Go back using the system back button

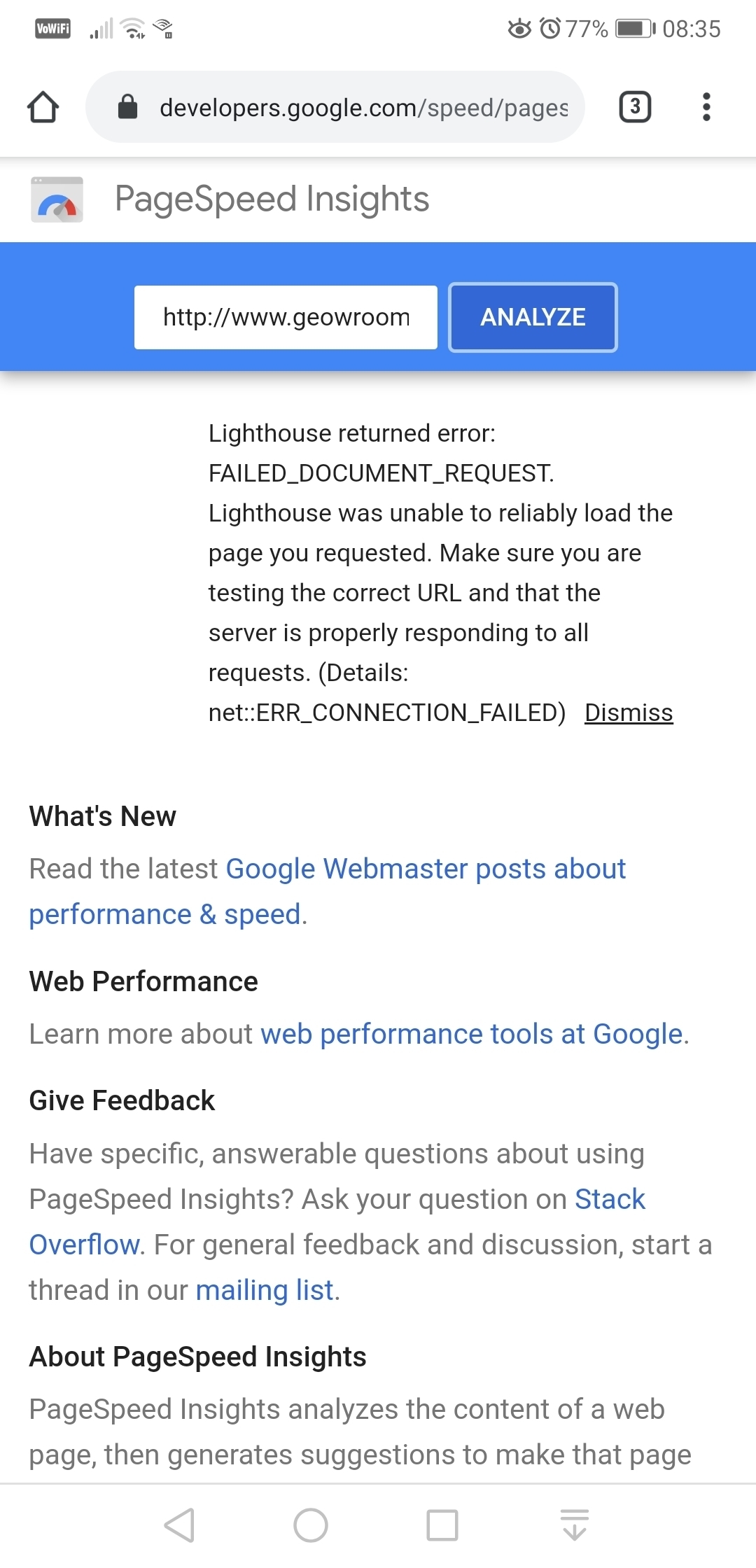click(179, 1525)
